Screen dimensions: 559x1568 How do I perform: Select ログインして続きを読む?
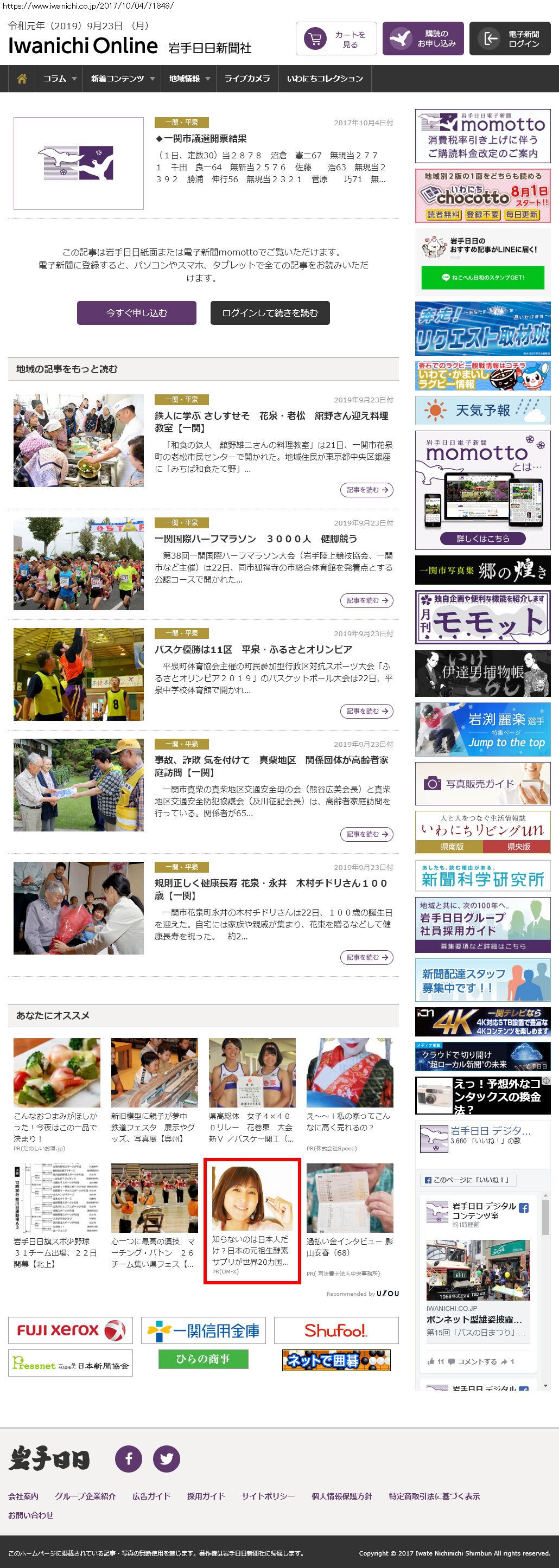coord(270,313)
